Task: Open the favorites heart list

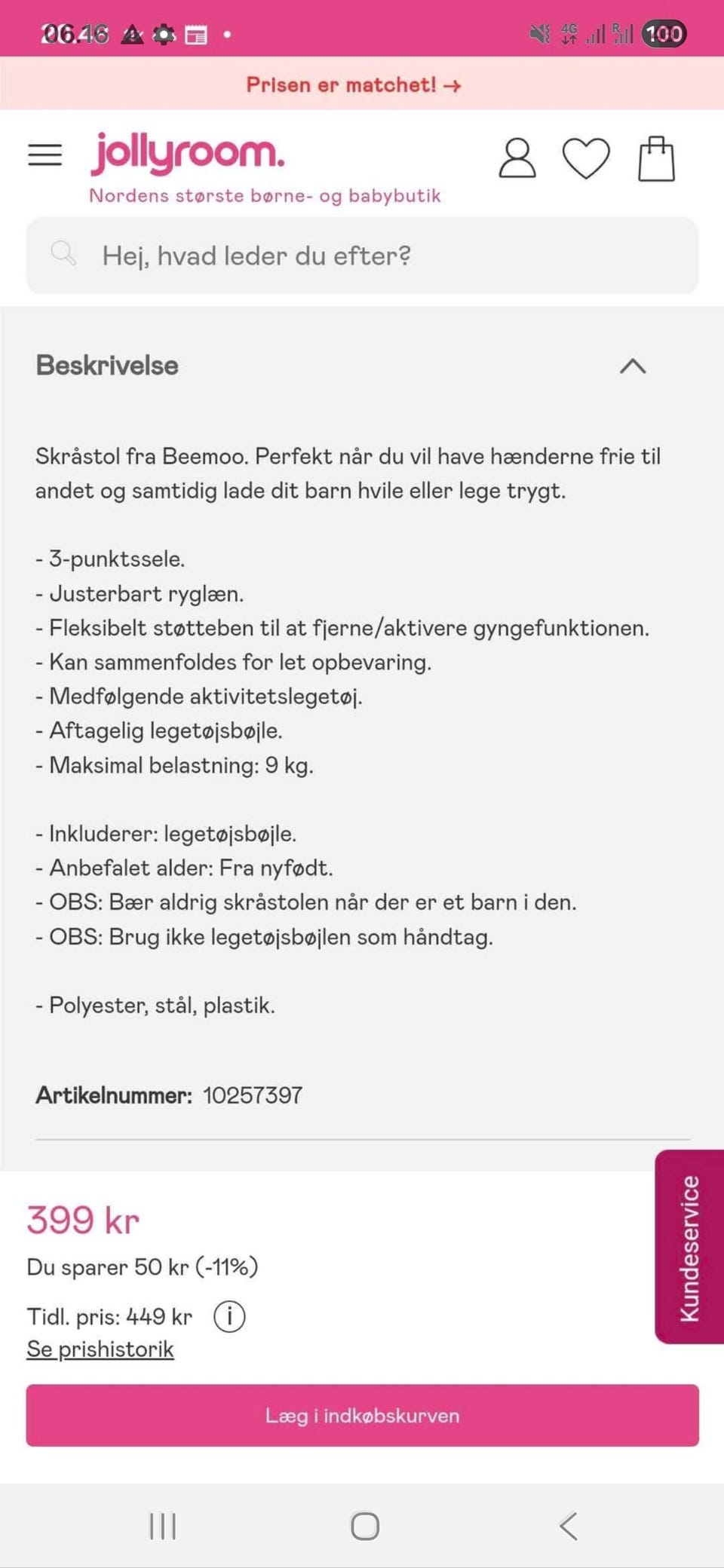Action: [587, 158]
